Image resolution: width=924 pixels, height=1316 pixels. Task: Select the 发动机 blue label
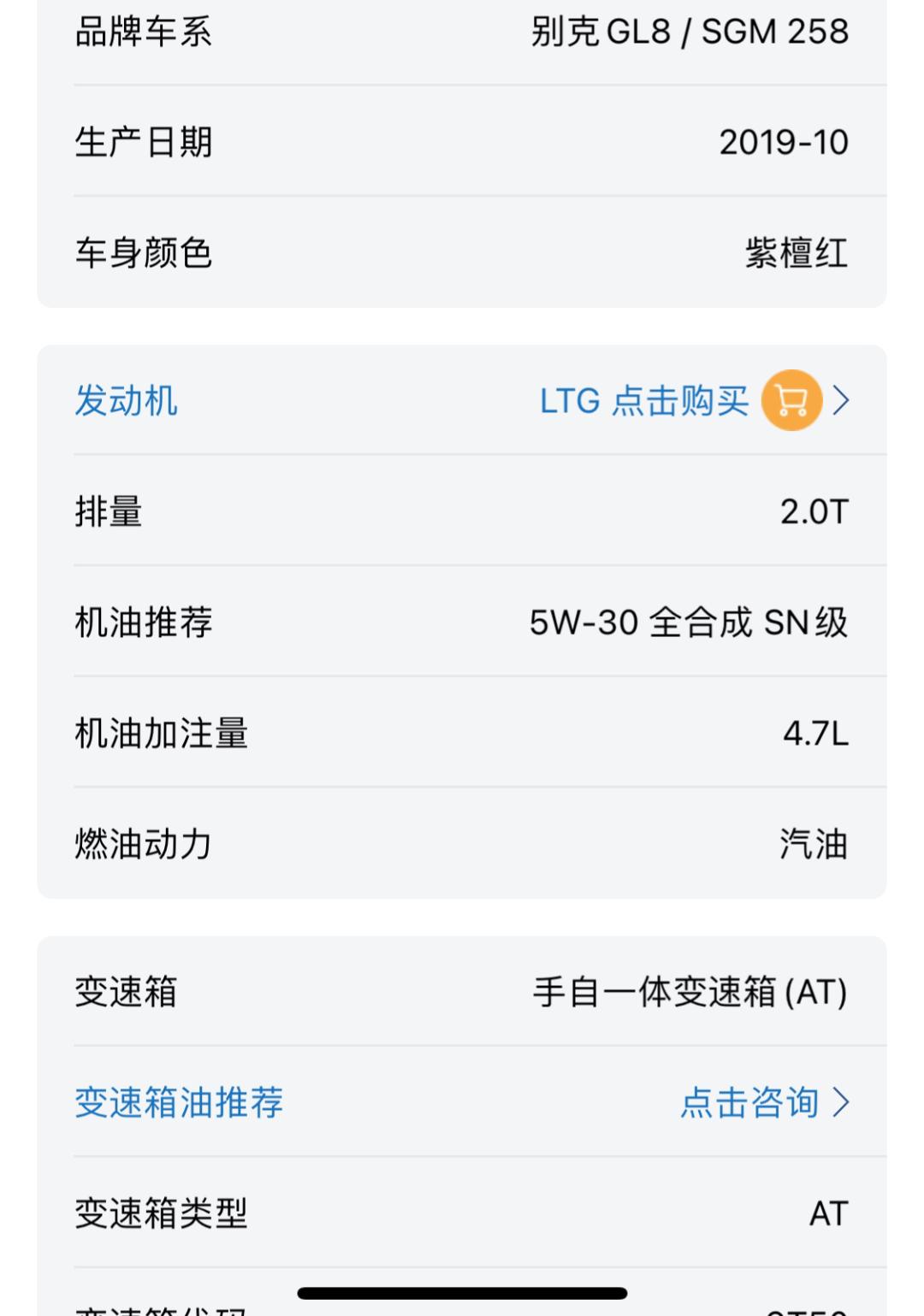point(125,399)
